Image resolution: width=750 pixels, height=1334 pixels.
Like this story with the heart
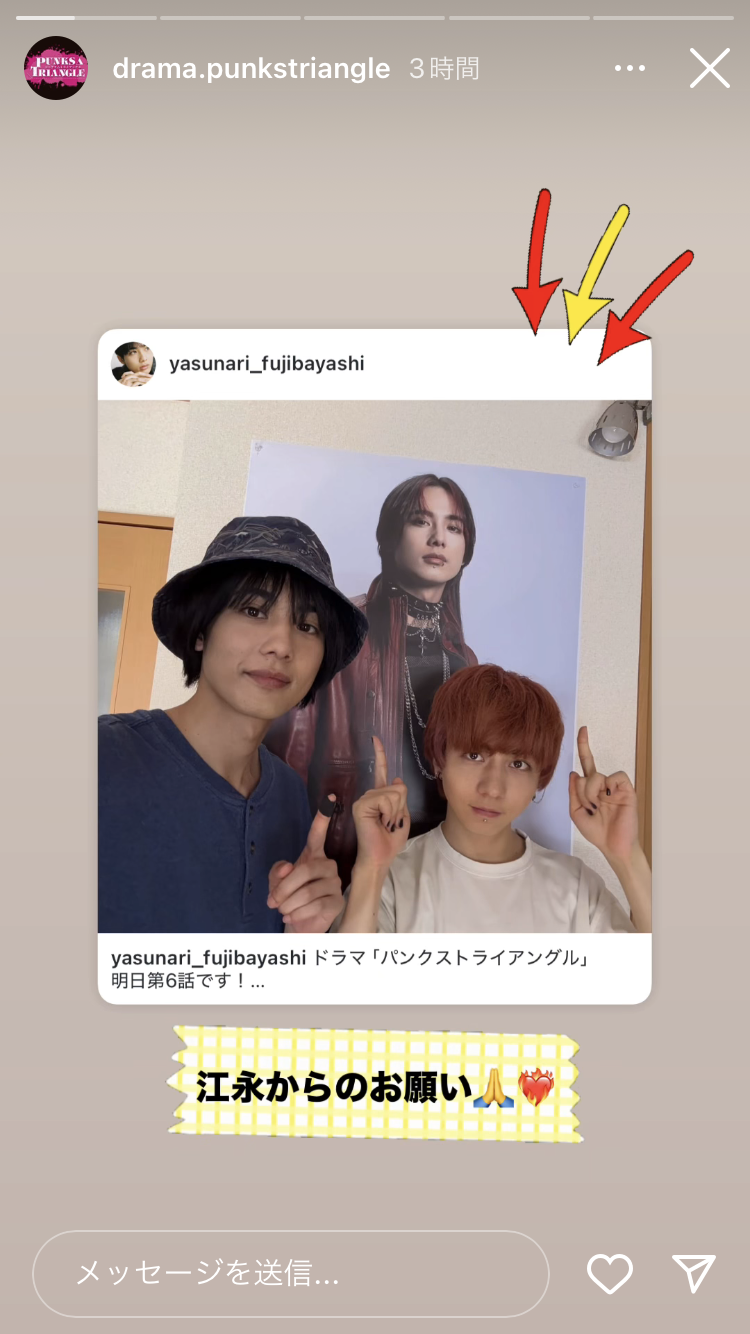point(609,1273)
